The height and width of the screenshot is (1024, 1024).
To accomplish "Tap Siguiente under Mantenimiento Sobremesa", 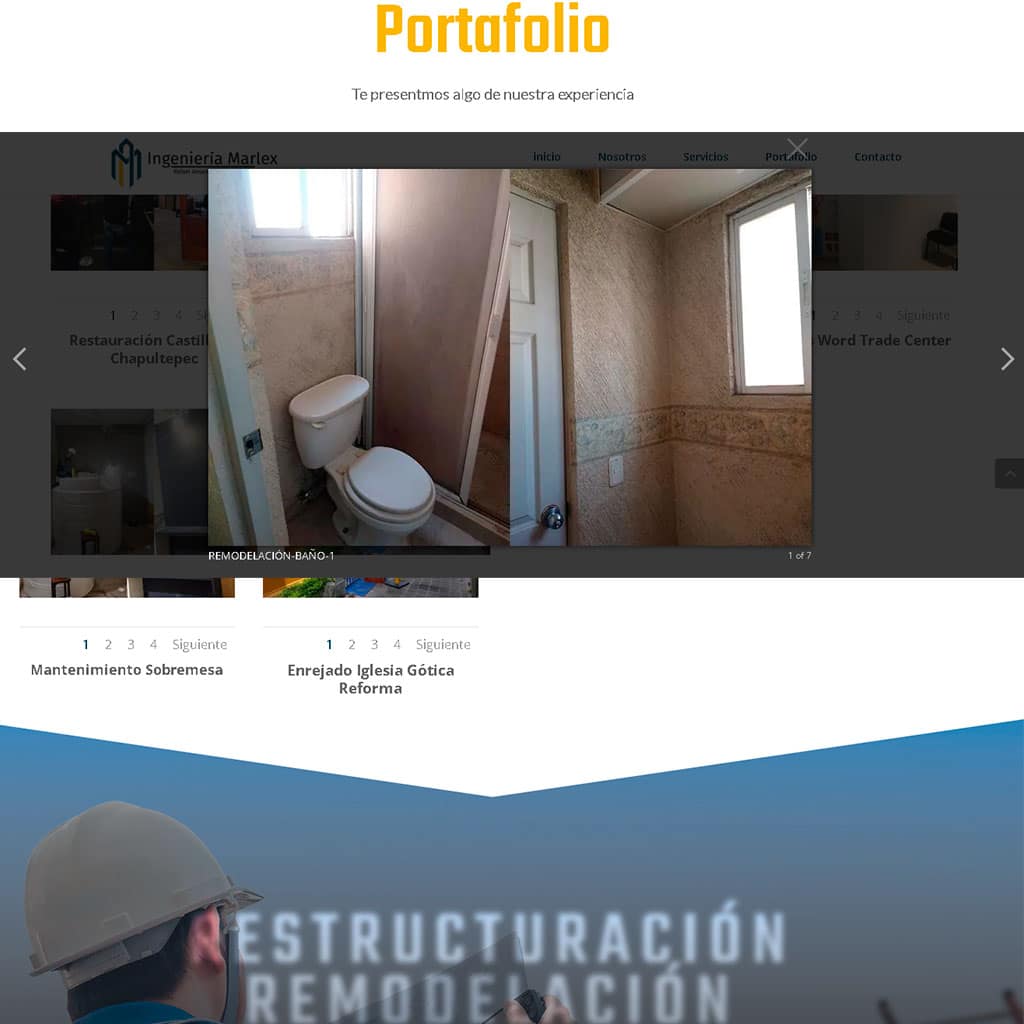I will 199,645.
